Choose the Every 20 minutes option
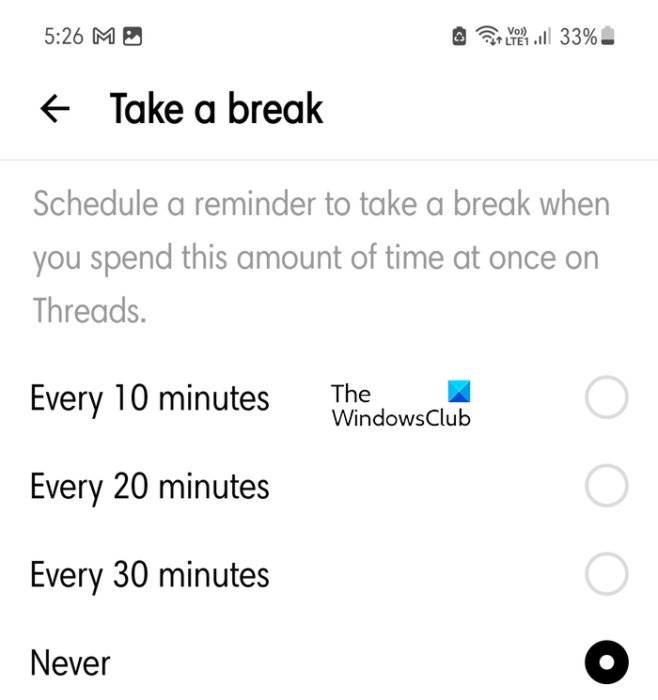This screenshot has height=700, width=658. coord(606,488)
